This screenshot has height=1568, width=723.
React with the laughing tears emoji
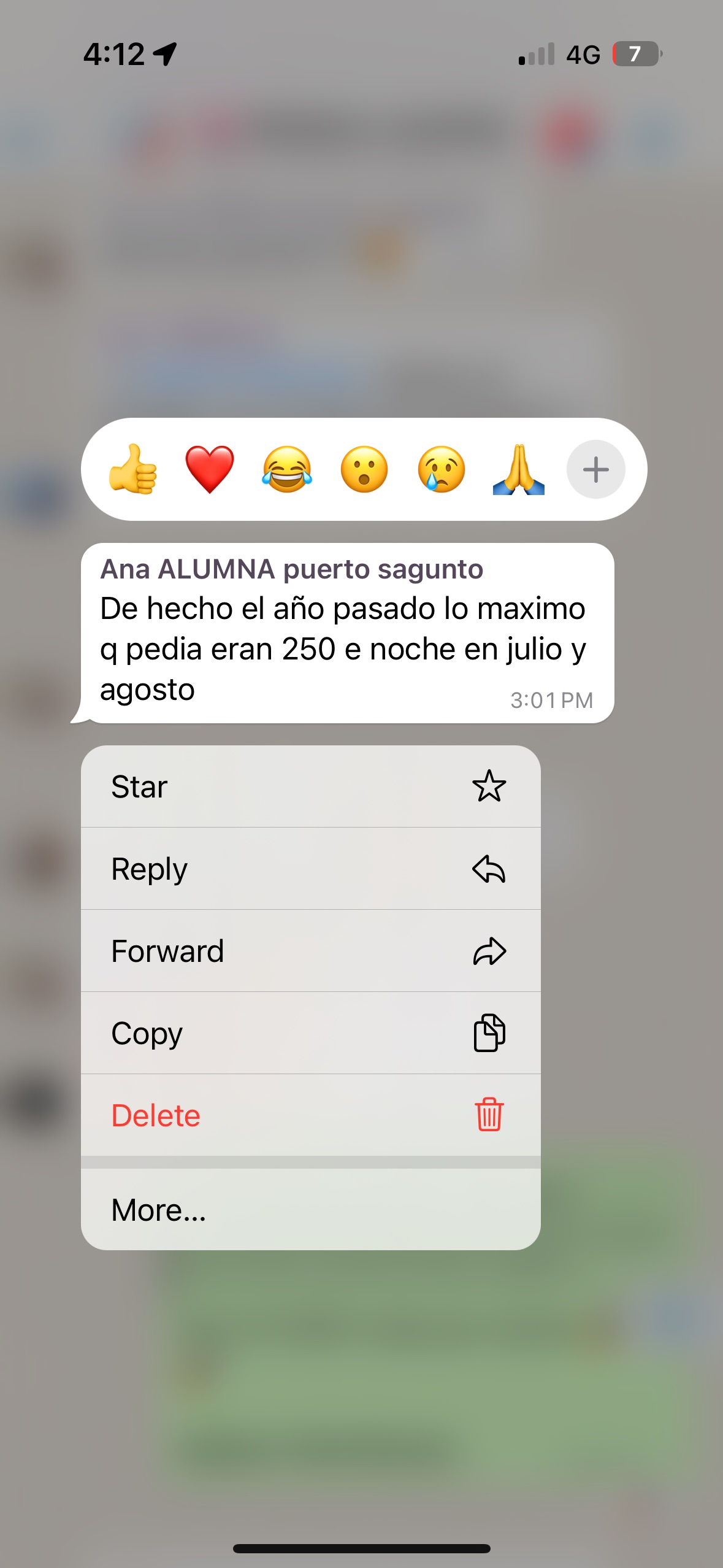[287, 470]
